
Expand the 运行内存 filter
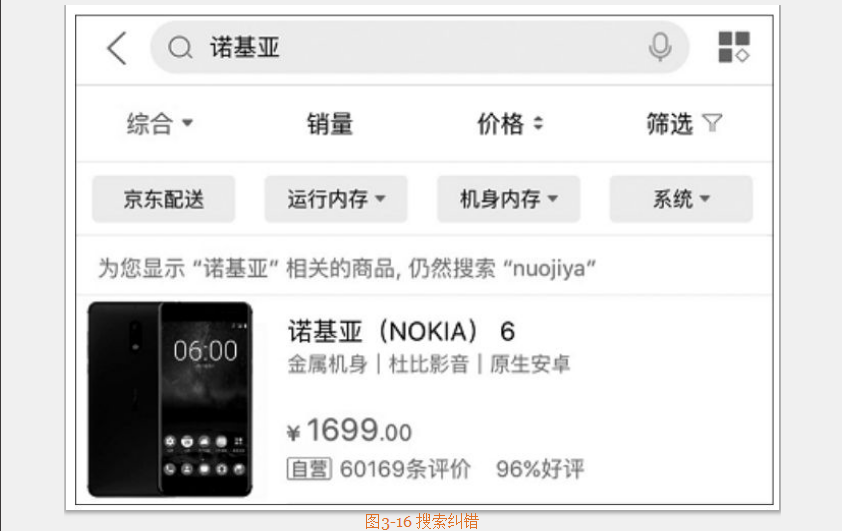[336, 199]
